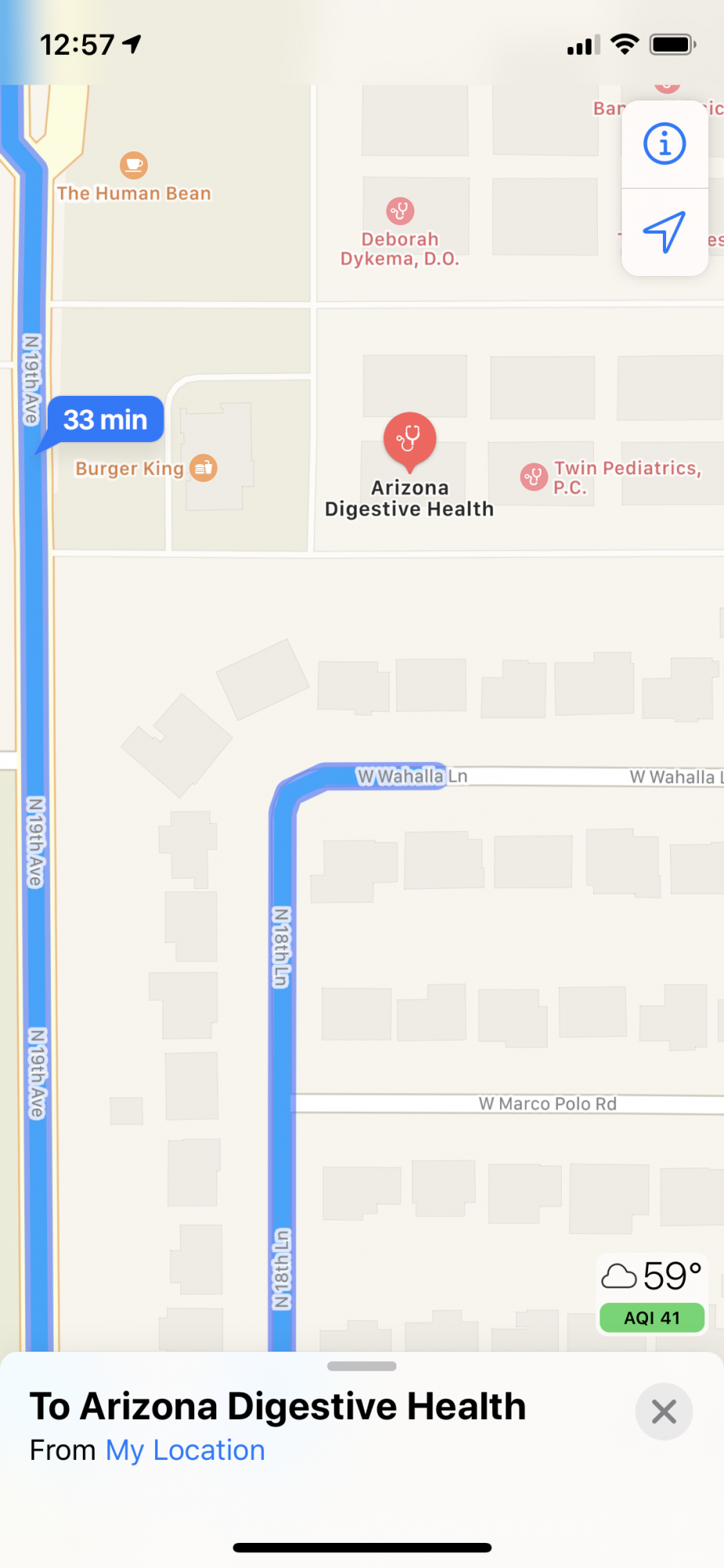Image resolution: width=724 pixels, height=1568 pixels.
Task: Open Twin Pediatrics, P.C. marker
Action: [534, 476]
